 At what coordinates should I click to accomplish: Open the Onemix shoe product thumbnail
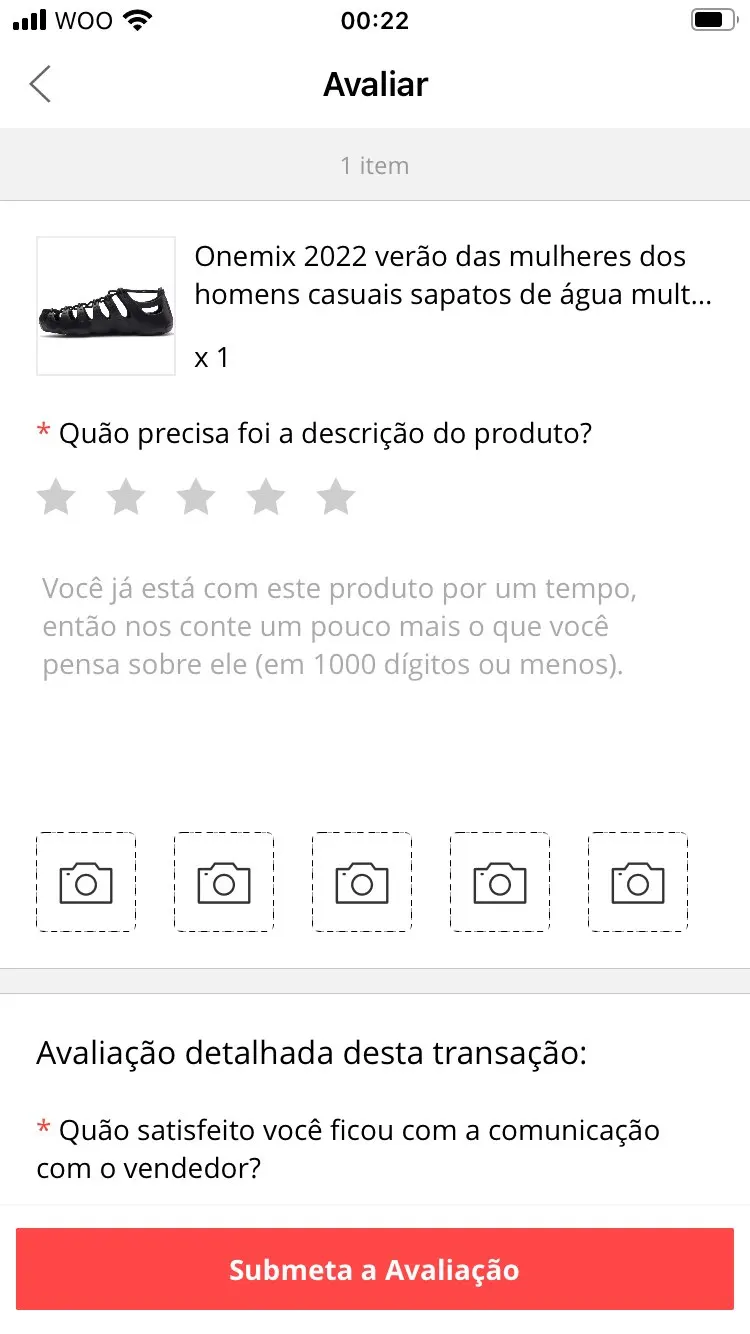point(106,306)
